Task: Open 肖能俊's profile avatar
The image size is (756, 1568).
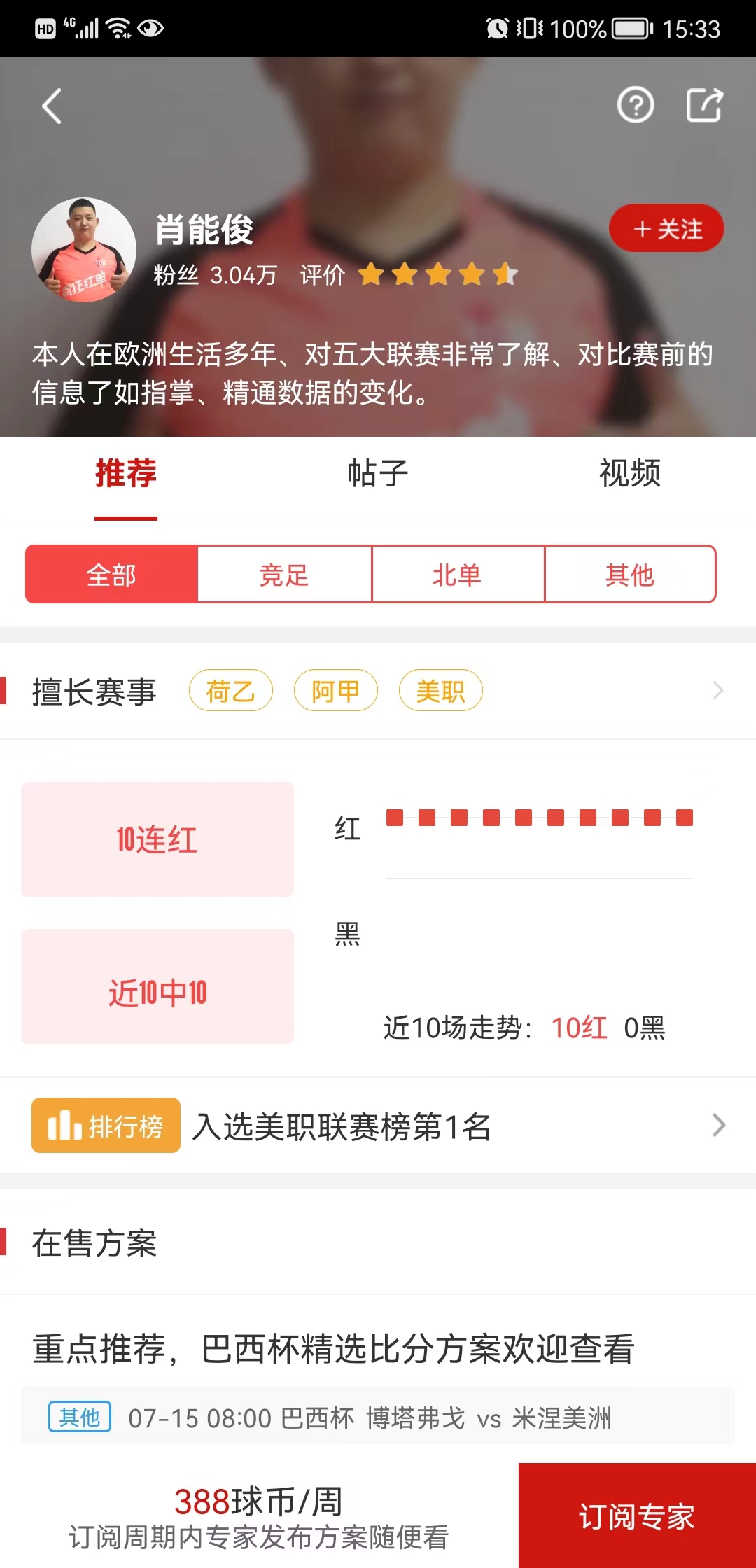Action: (84, 250)
